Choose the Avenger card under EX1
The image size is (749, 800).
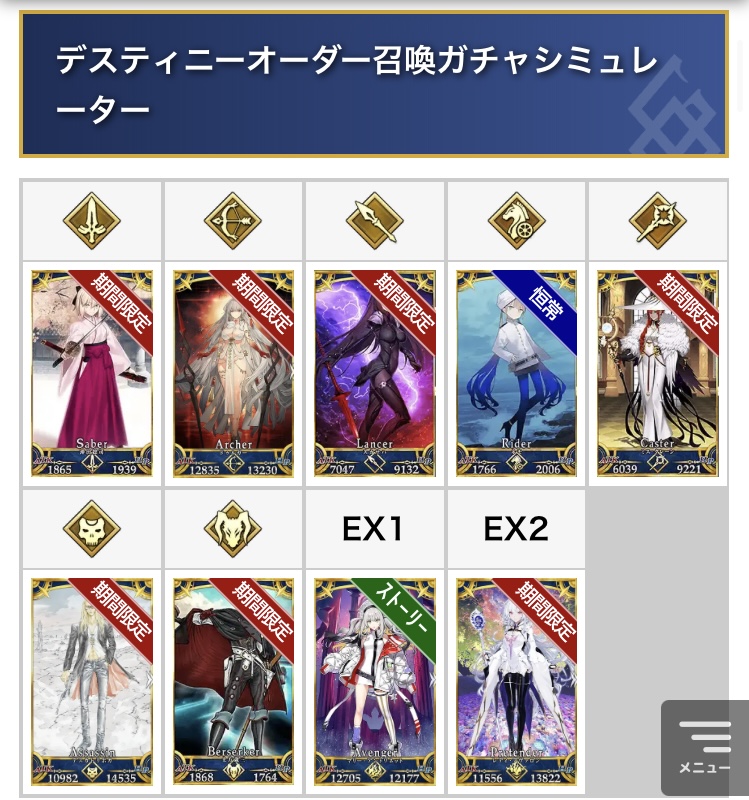[x=375, y=681]
